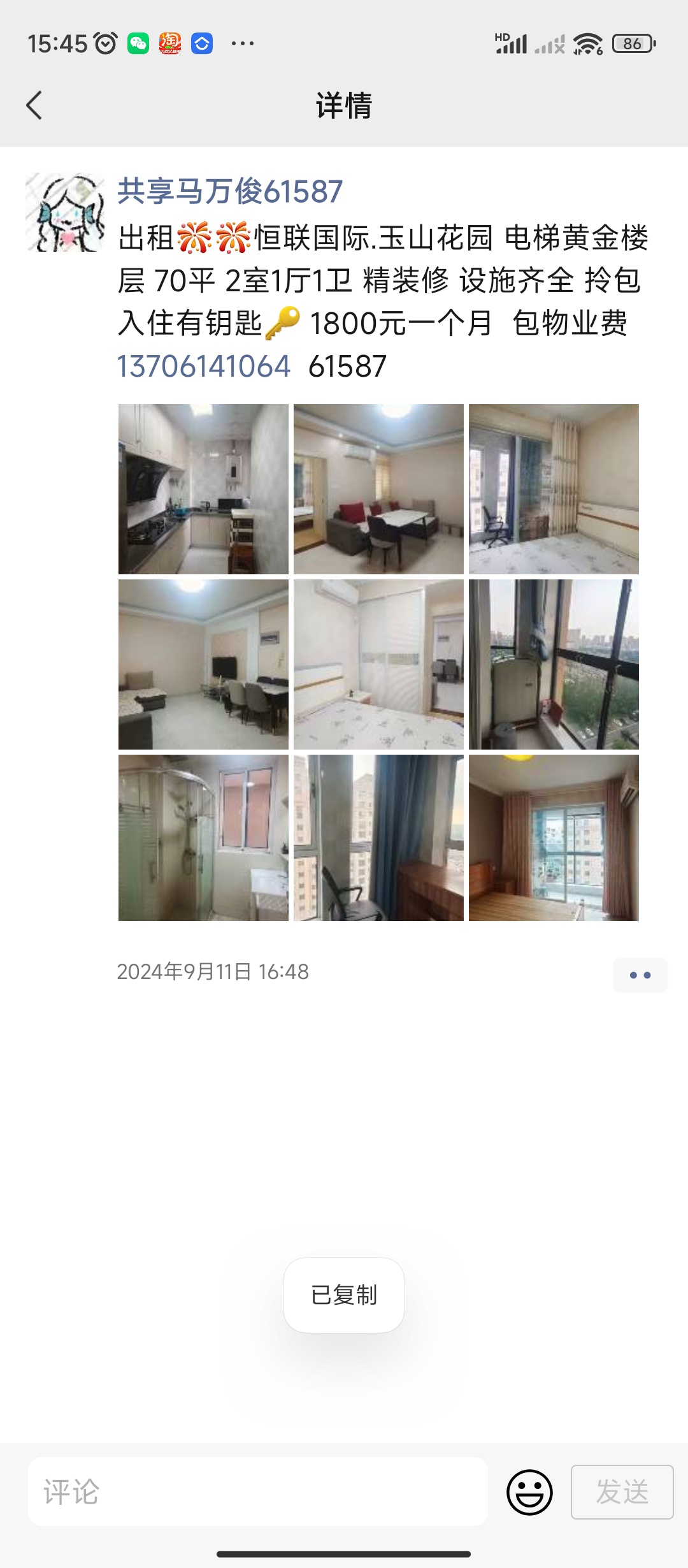The width and height of the screenshot is (688, 1568).
Task: View photo of TV and dining table
Action: point(203,664)
